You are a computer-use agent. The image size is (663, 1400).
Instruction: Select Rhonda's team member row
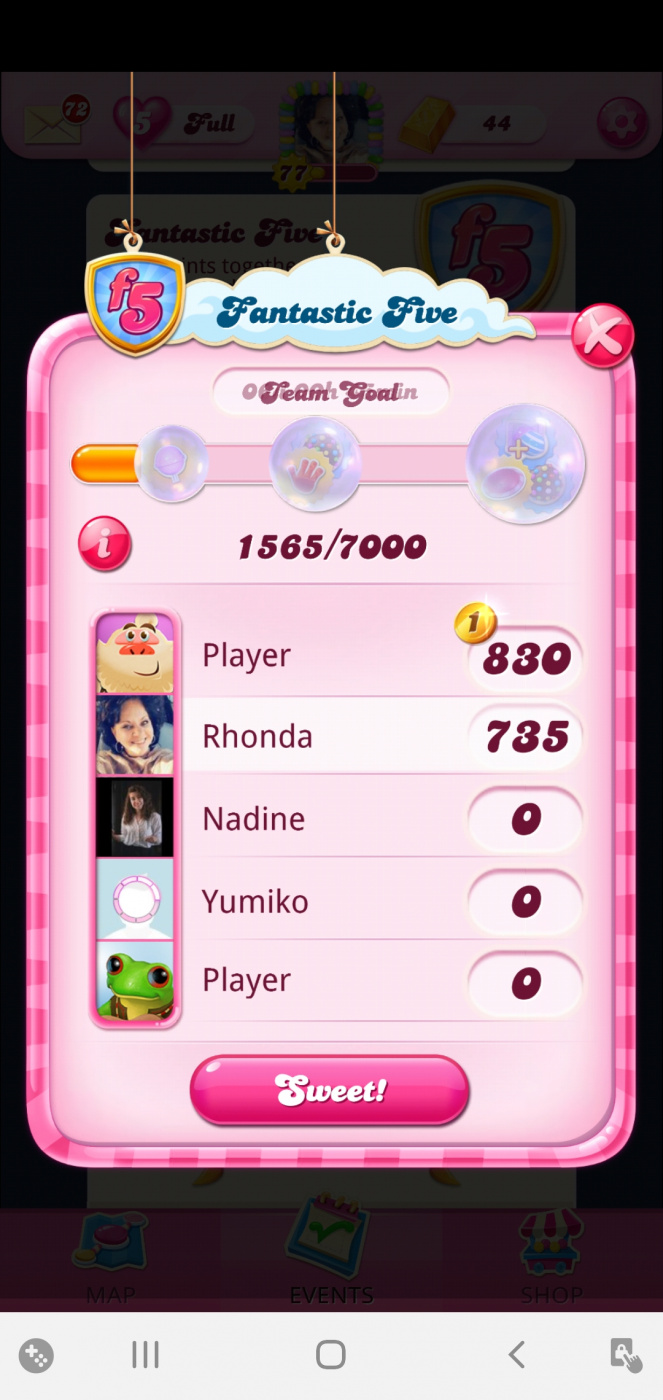pyautogui.click(x=338, y=737)
